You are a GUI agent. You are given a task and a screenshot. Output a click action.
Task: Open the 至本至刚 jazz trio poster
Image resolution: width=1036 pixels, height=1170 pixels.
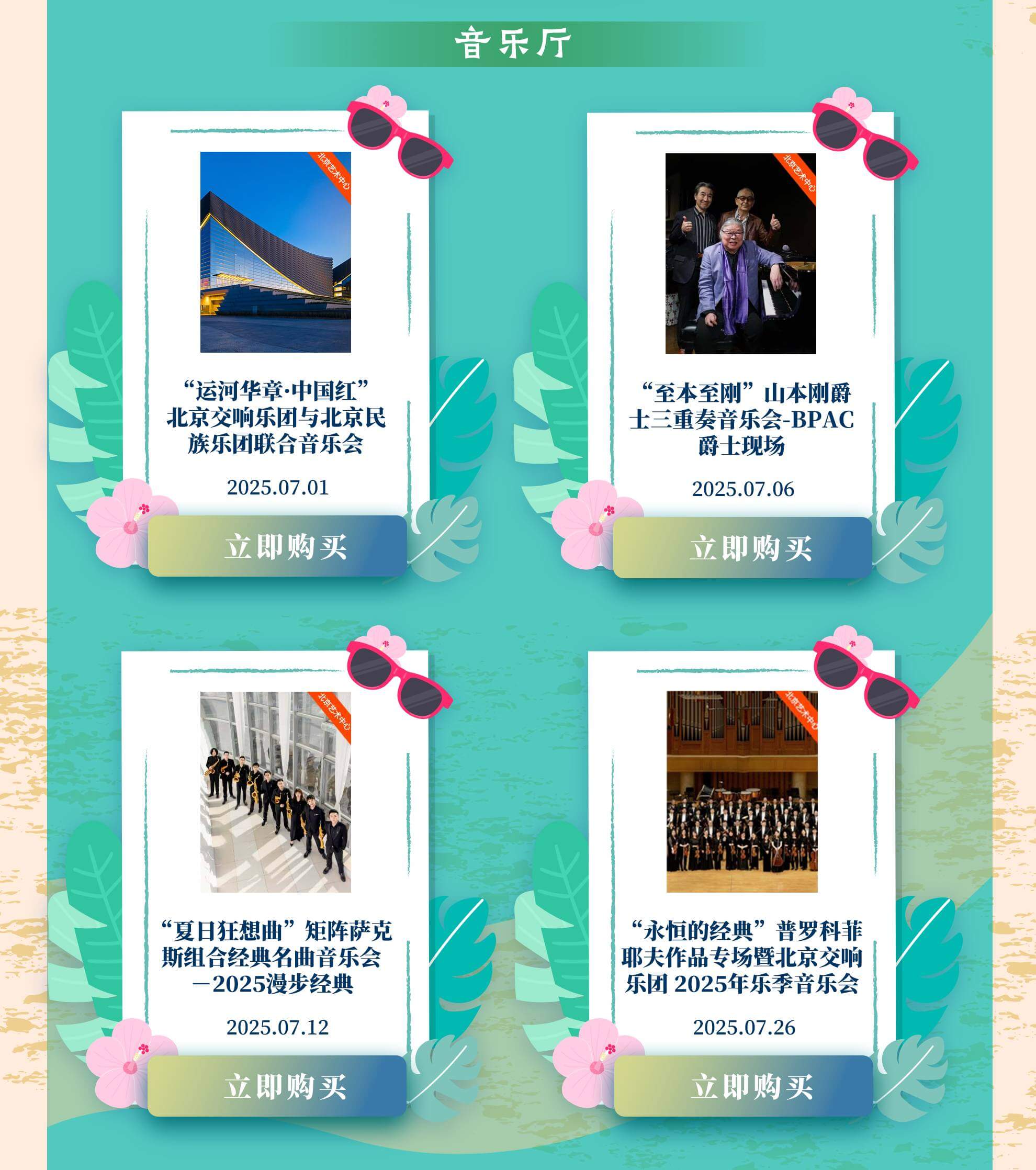[x=741, y=254]
